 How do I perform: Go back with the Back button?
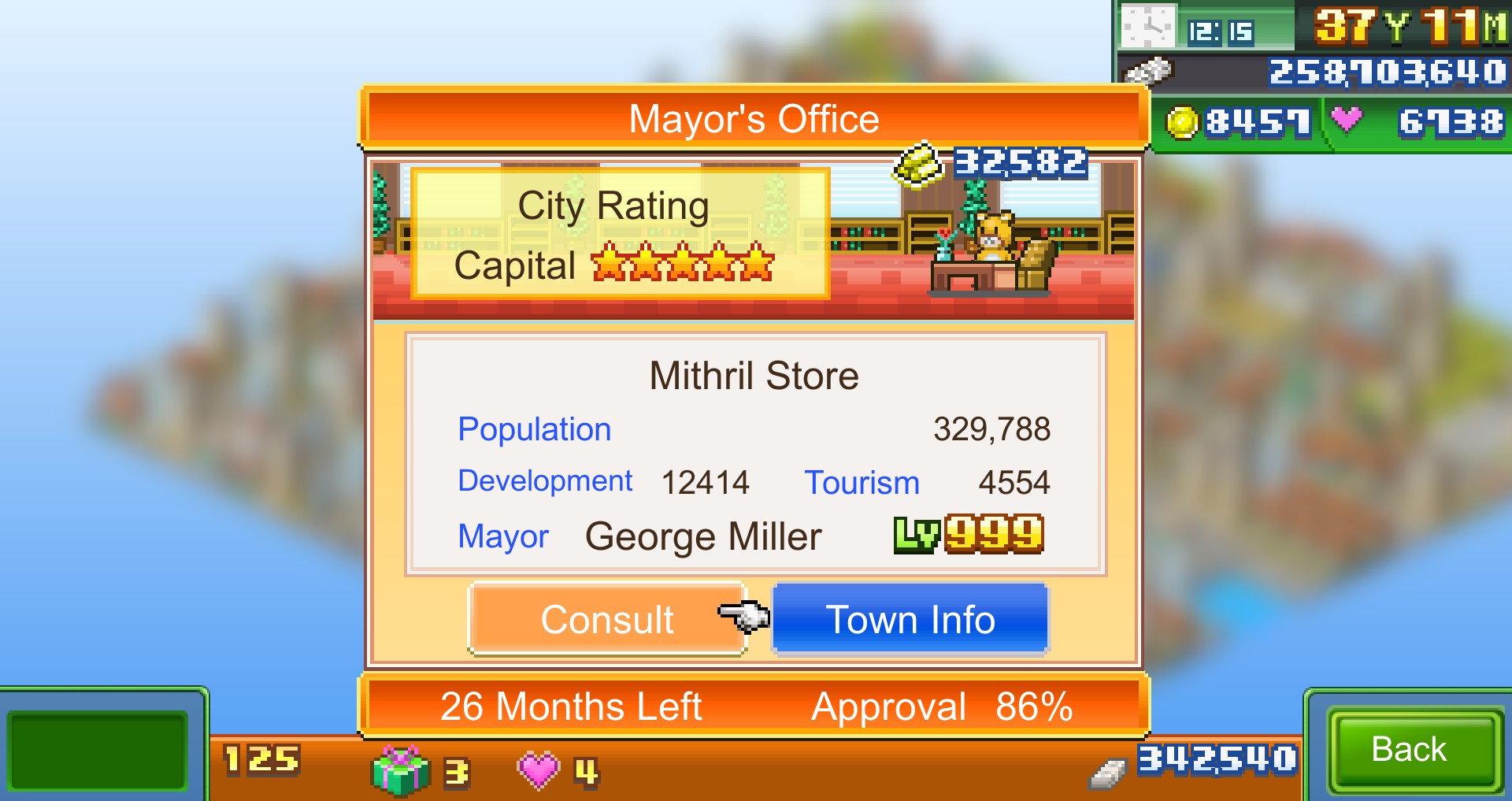[x=1410, y=749]
